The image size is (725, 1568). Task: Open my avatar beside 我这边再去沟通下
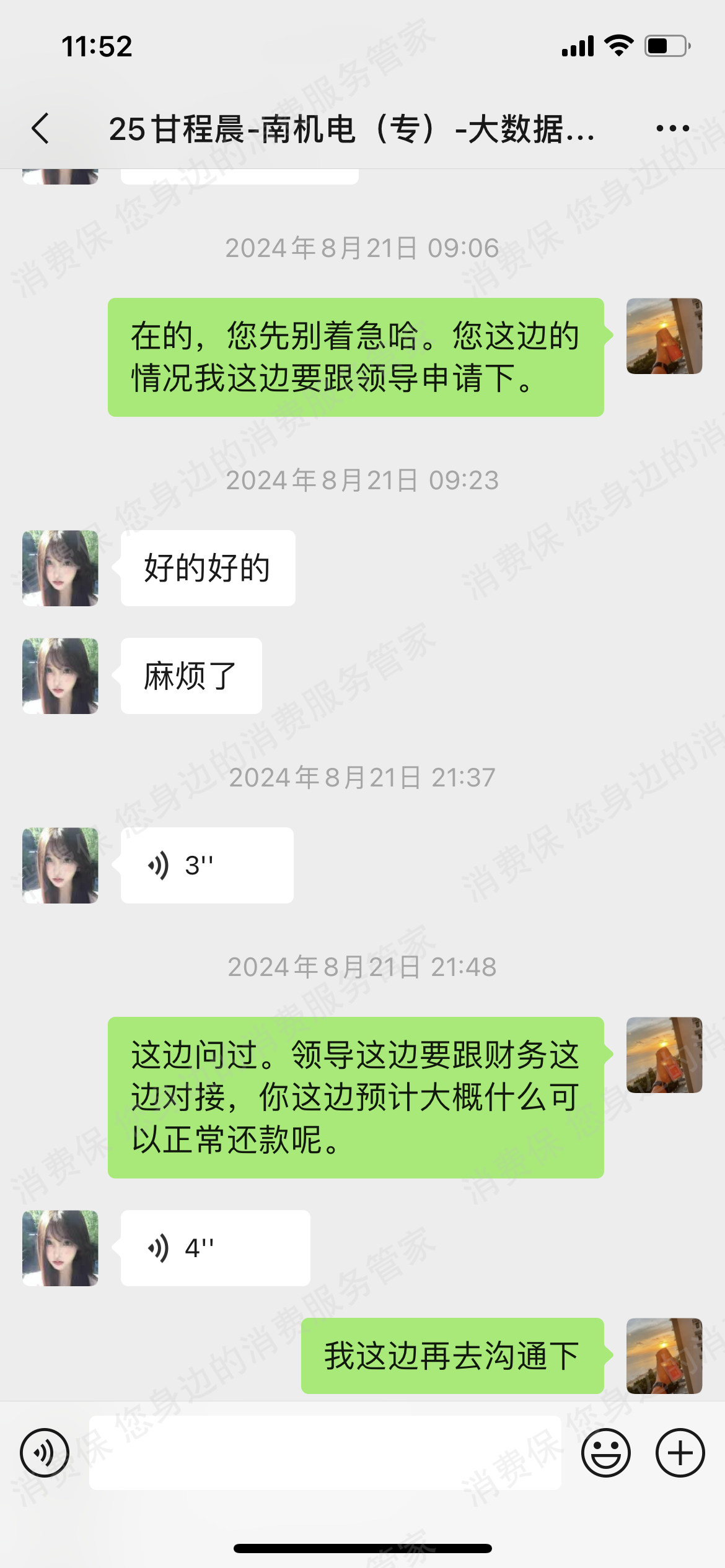(x=664, y=1356)
